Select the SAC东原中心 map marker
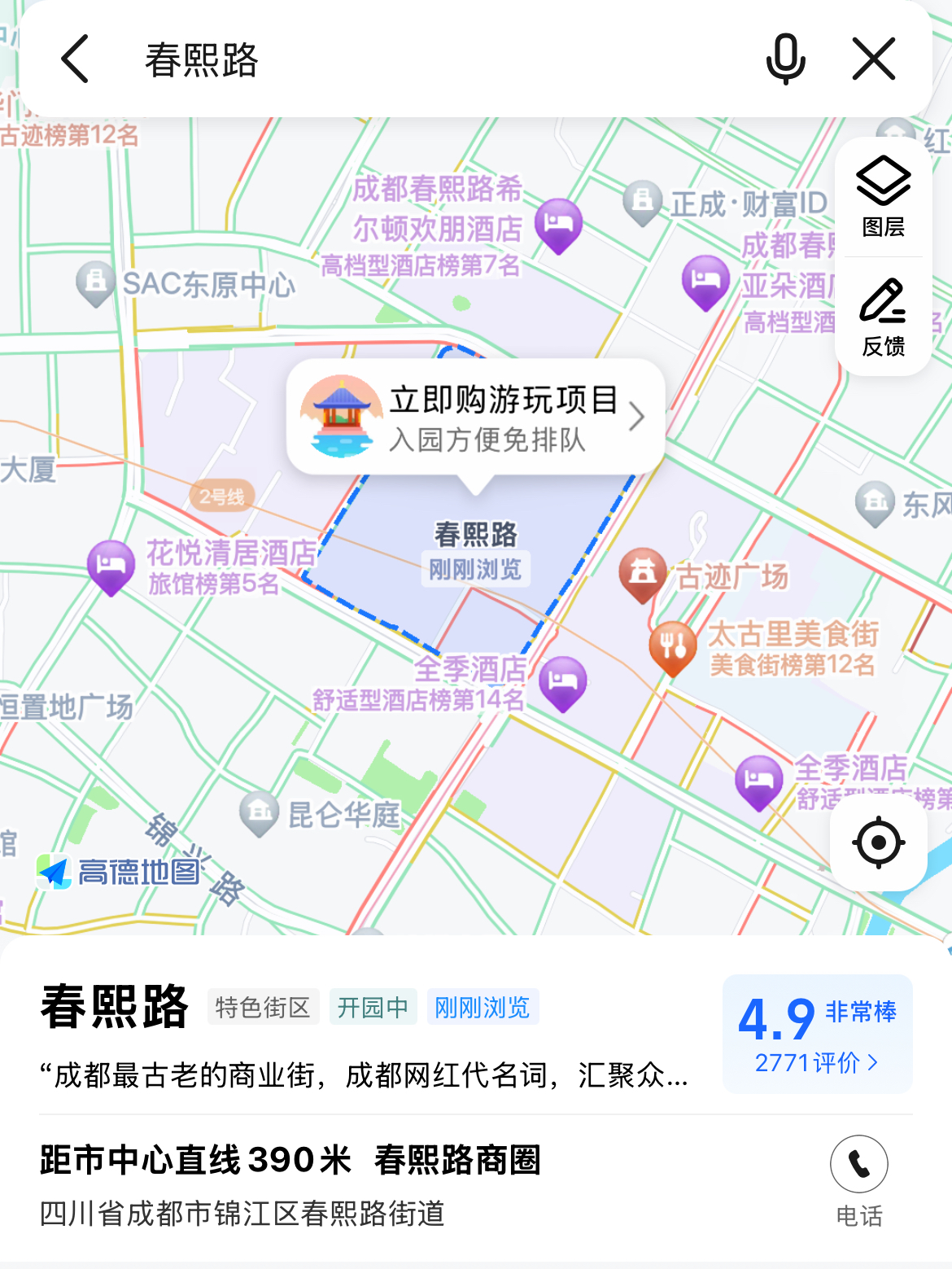This screenshot has width=952, height=1269. 96,283
